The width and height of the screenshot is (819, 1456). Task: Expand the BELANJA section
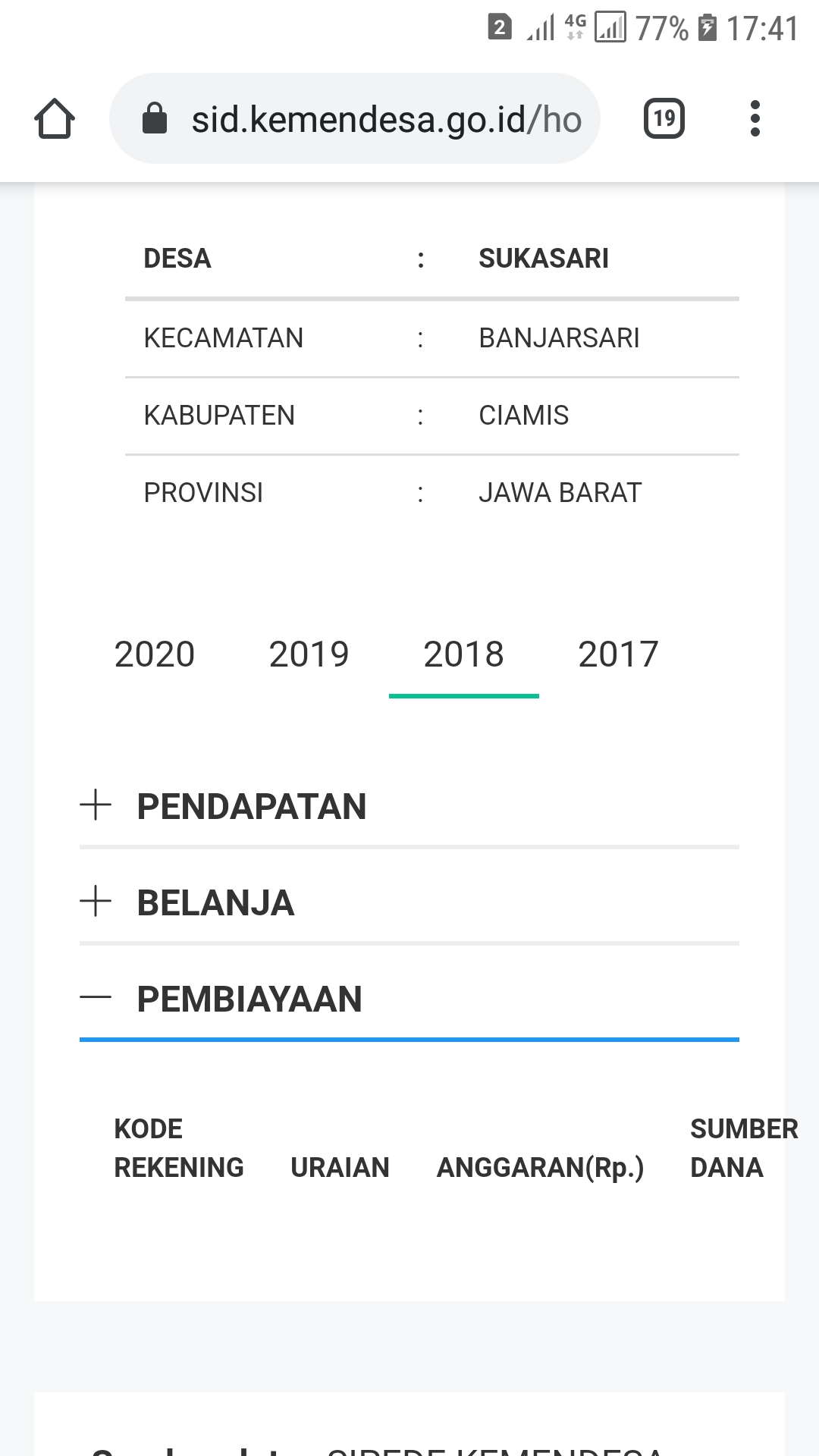pos(409,902)
